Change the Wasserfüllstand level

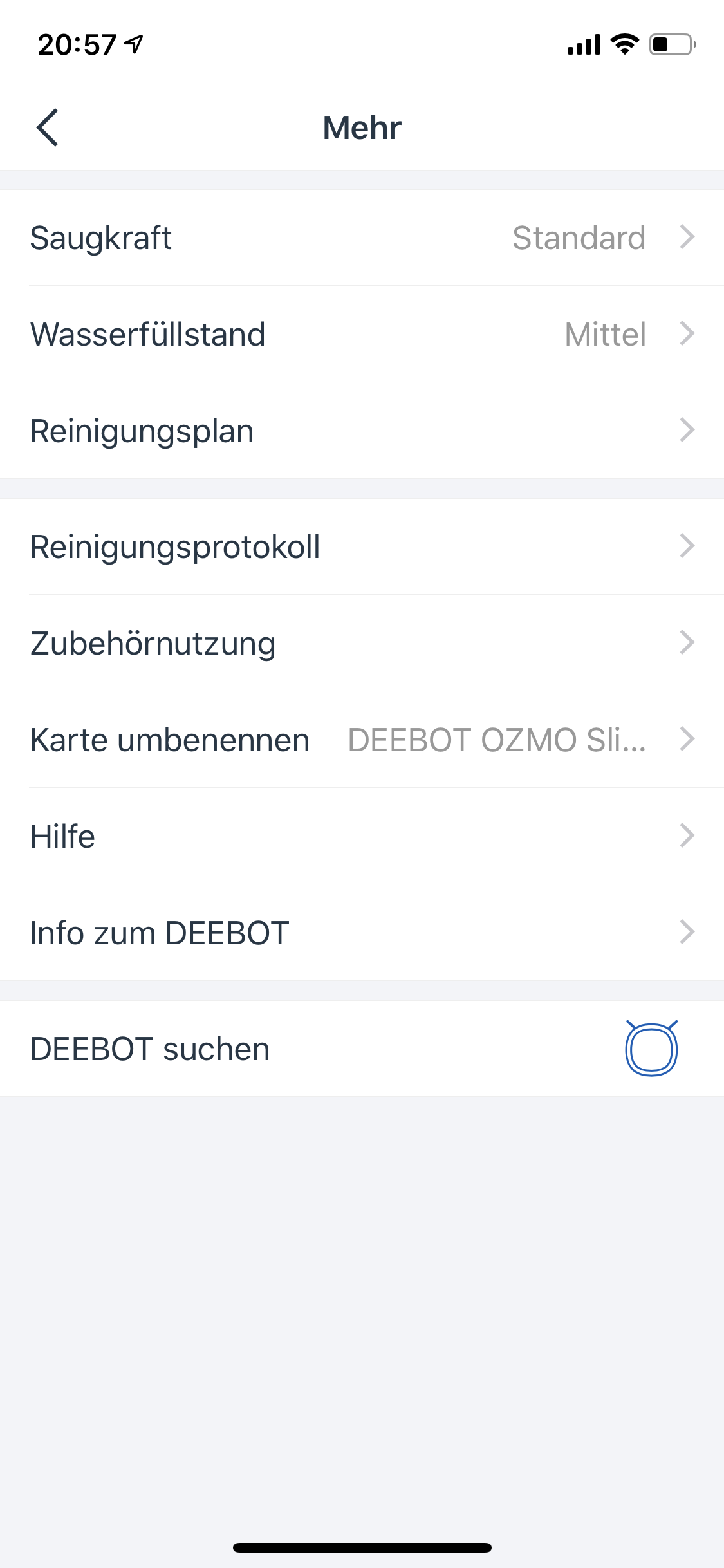362,334
